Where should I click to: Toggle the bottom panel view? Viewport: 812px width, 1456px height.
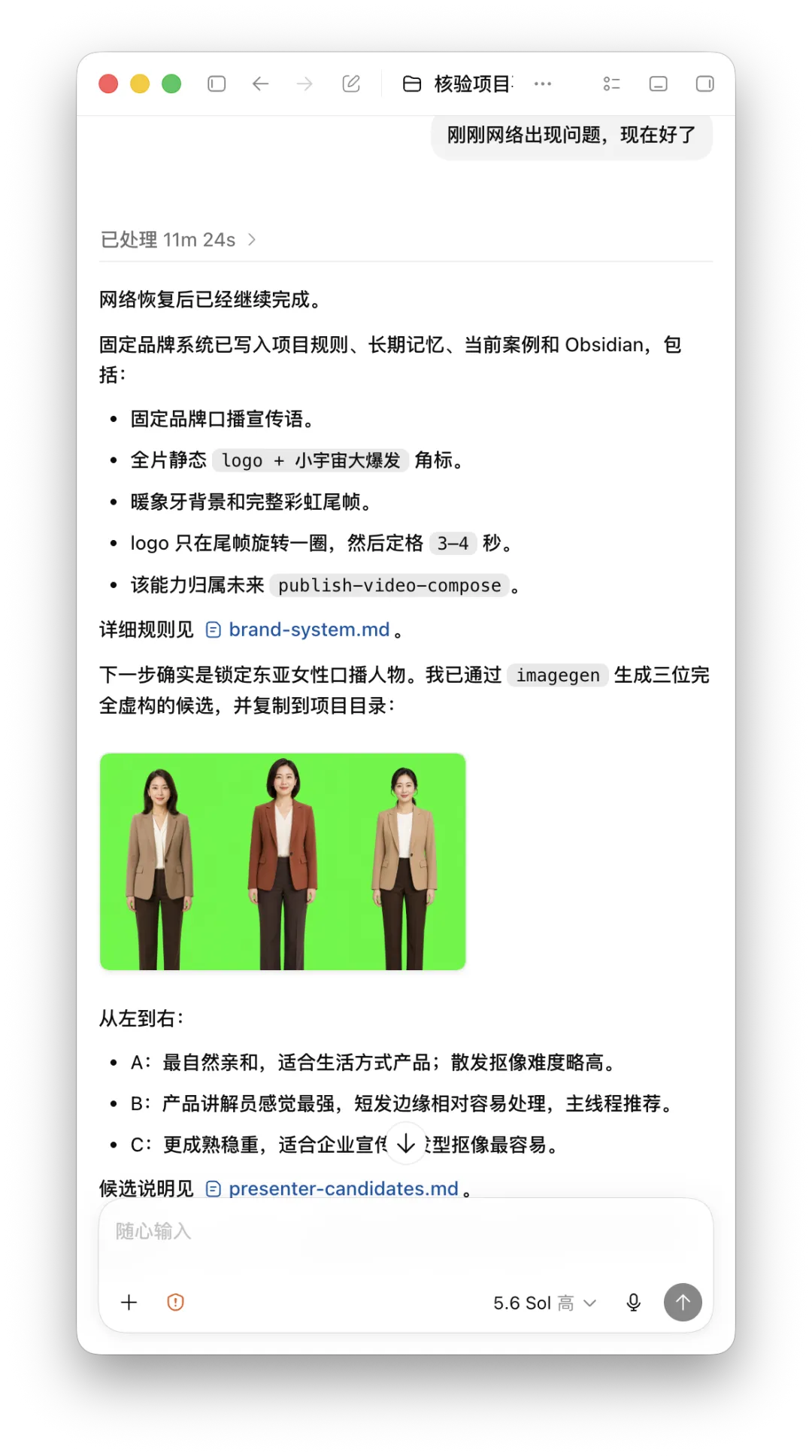[659, 83]
